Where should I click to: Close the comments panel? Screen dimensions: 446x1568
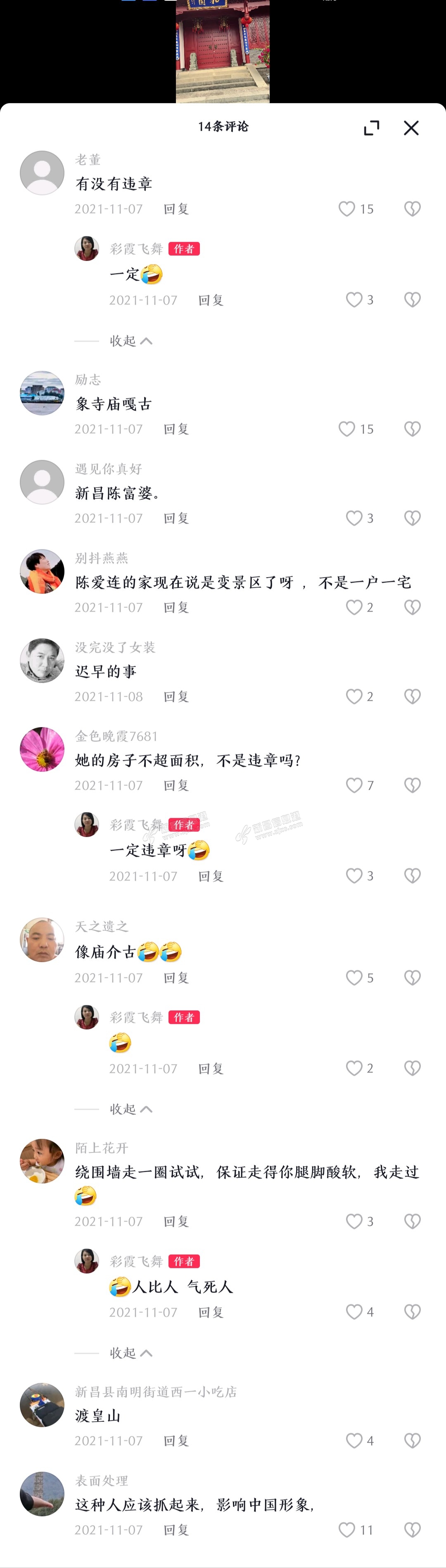pyautogui.click(x=411, y=128)
